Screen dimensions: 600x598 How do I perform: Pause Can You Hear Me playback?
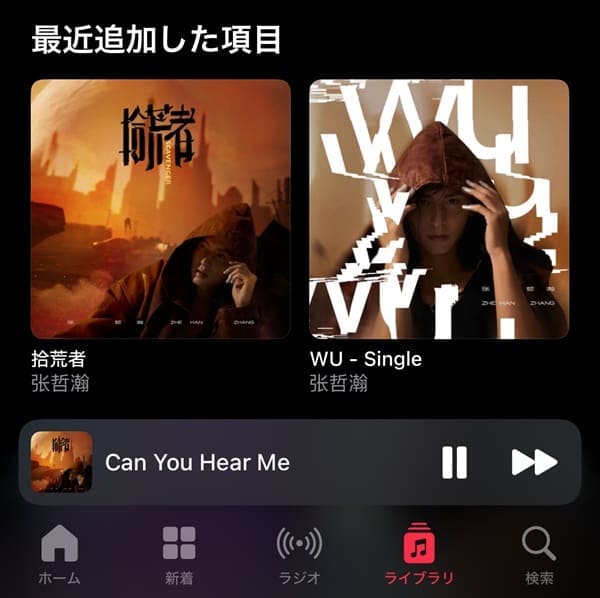[454, 462]
